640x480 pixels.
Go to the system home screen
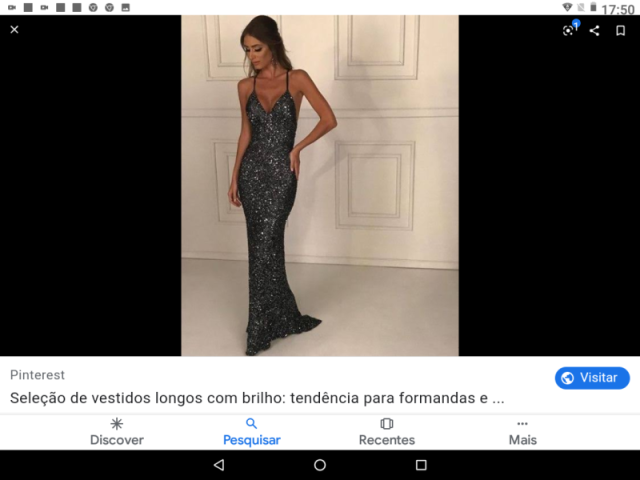320,465
